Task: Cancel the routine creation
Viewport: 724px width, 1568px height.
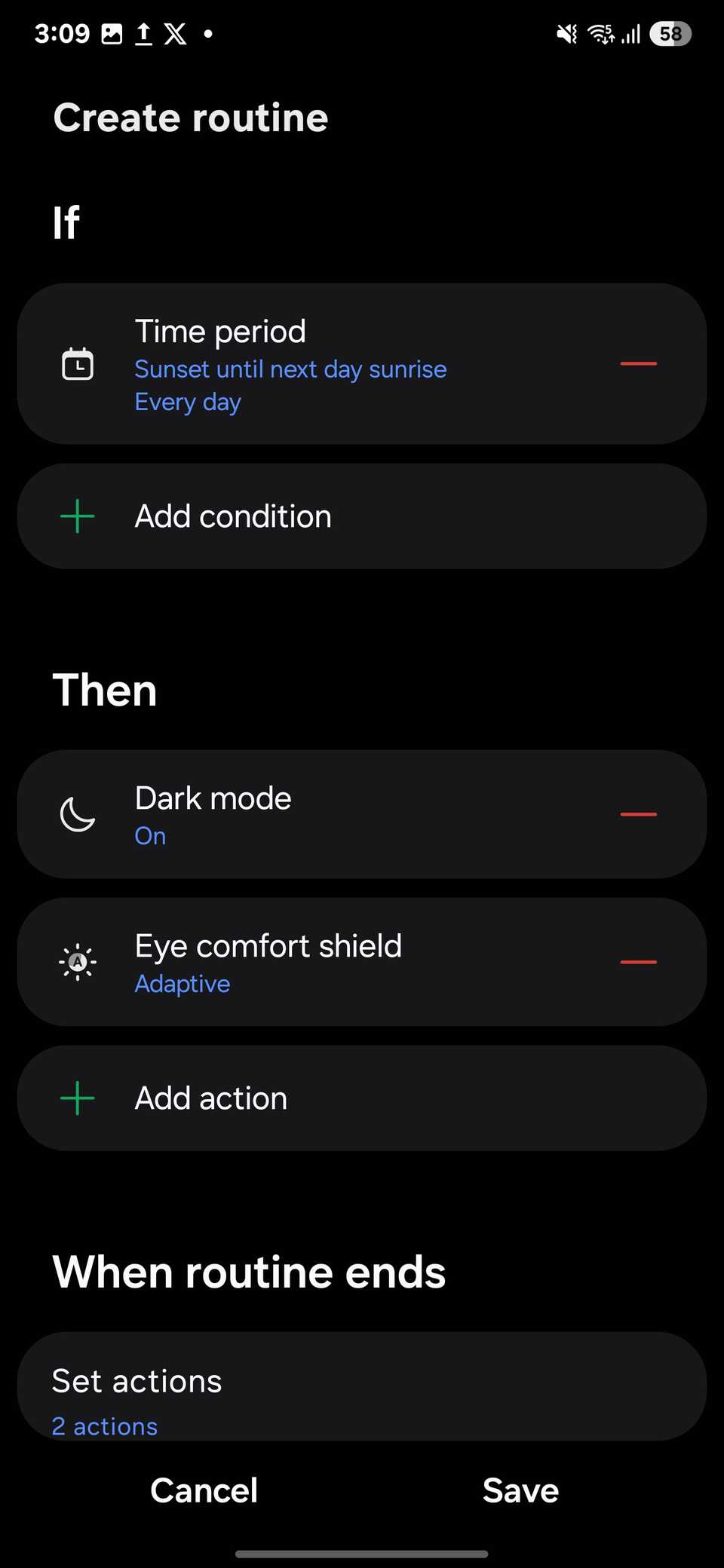Action: click(x=204, y=1490)
